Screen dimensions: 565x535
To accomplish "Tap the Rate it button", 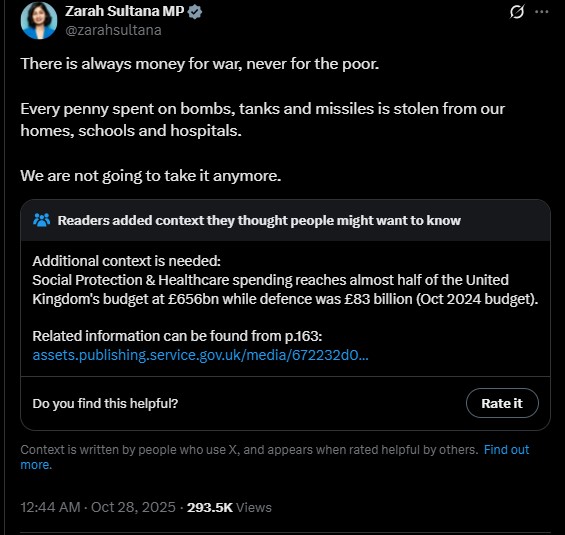I will pyautogui.click(x=502, y=403).
